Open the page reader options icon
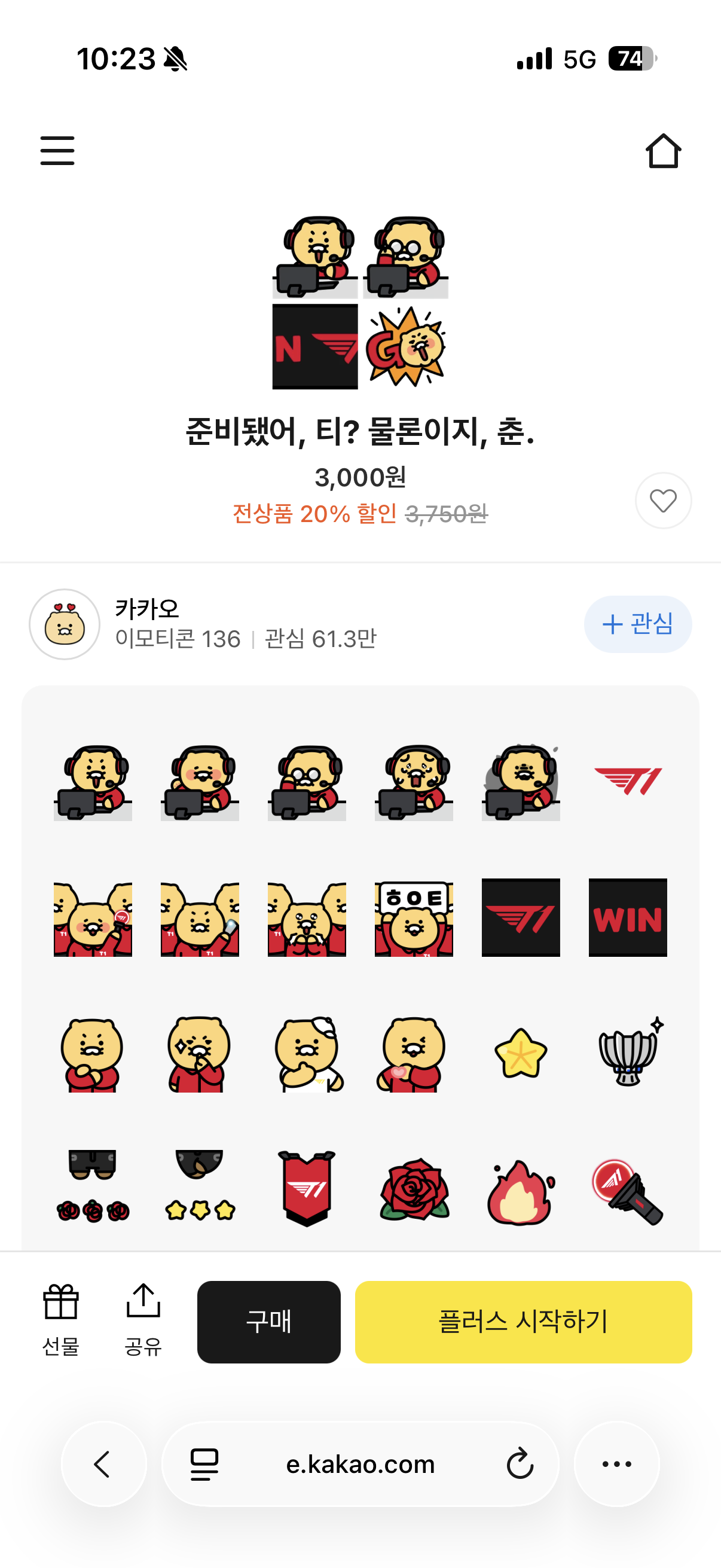The height and width of the screenshot is (1568, 721). 204,1464
